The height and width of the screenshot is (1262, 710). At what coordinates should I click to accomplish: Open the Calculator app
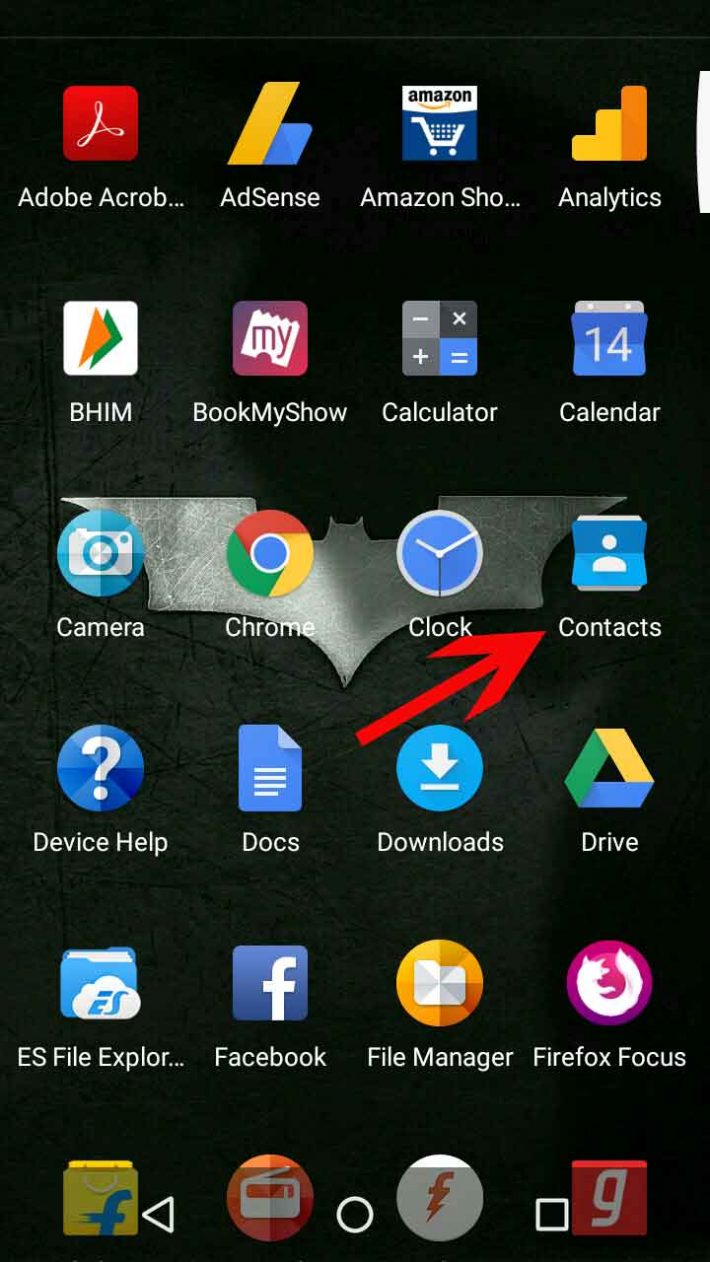click(440, 339)
